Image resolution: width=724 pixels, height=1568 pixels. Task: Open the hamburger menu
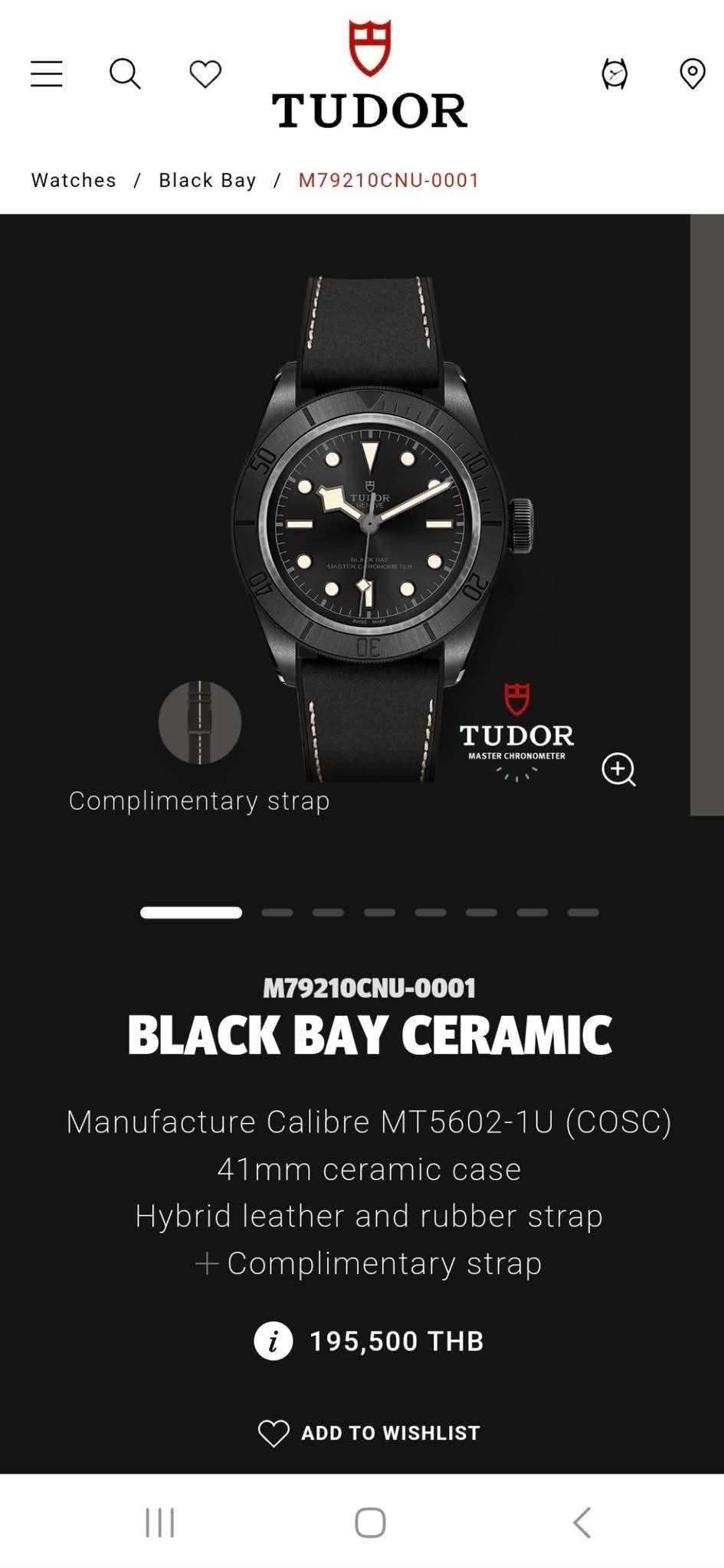[47, 74]
